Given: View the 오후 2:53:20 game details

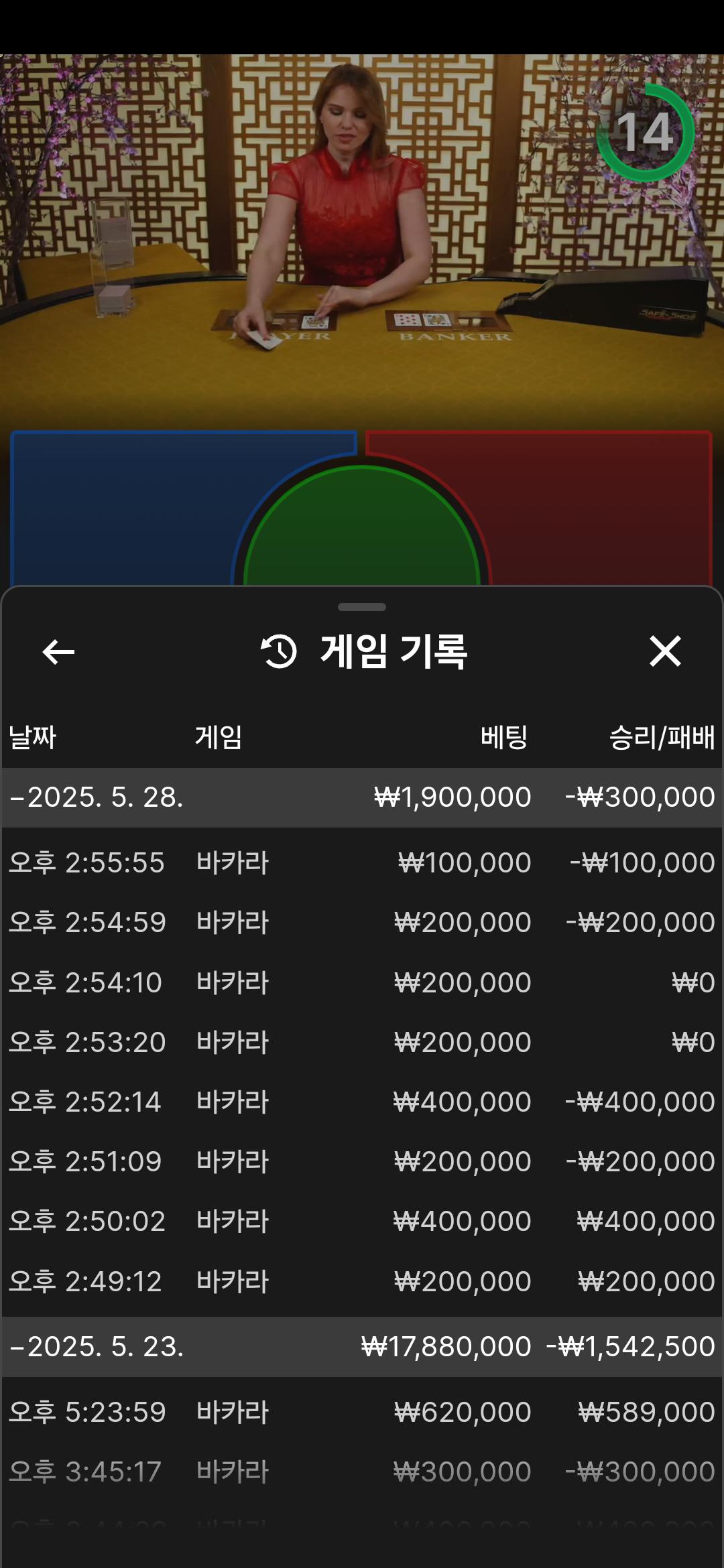Looking at the screenshot, I should pos(362,1042).
